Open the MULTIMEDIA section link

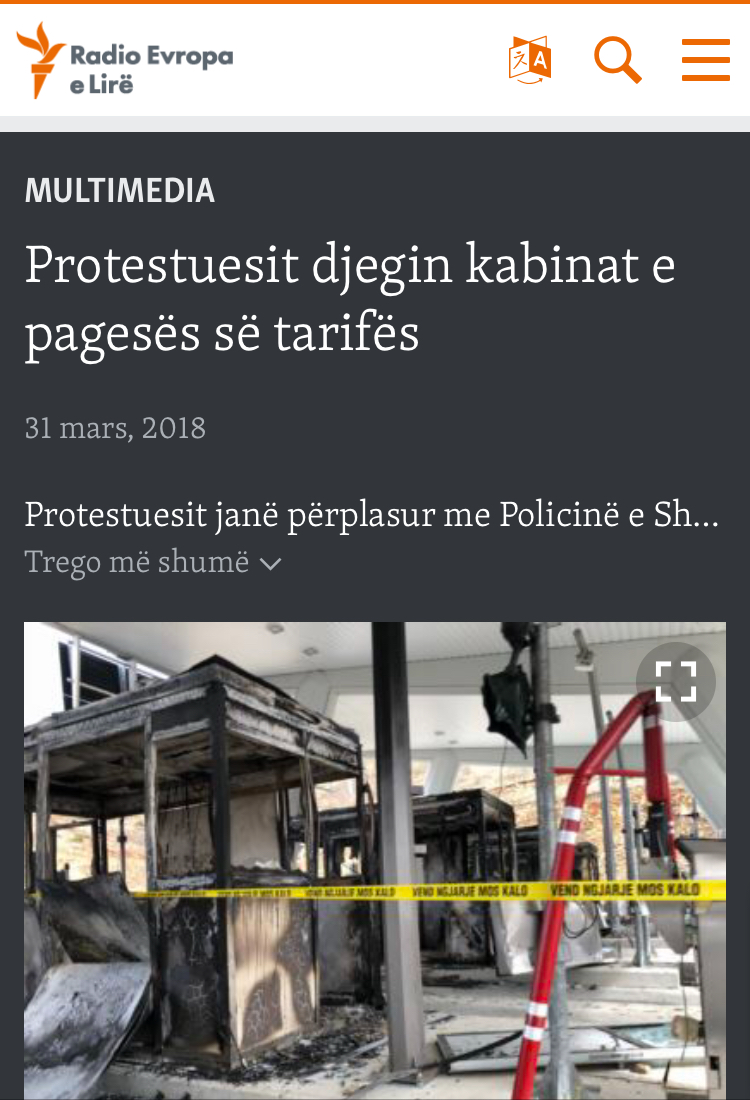[120, 191]
